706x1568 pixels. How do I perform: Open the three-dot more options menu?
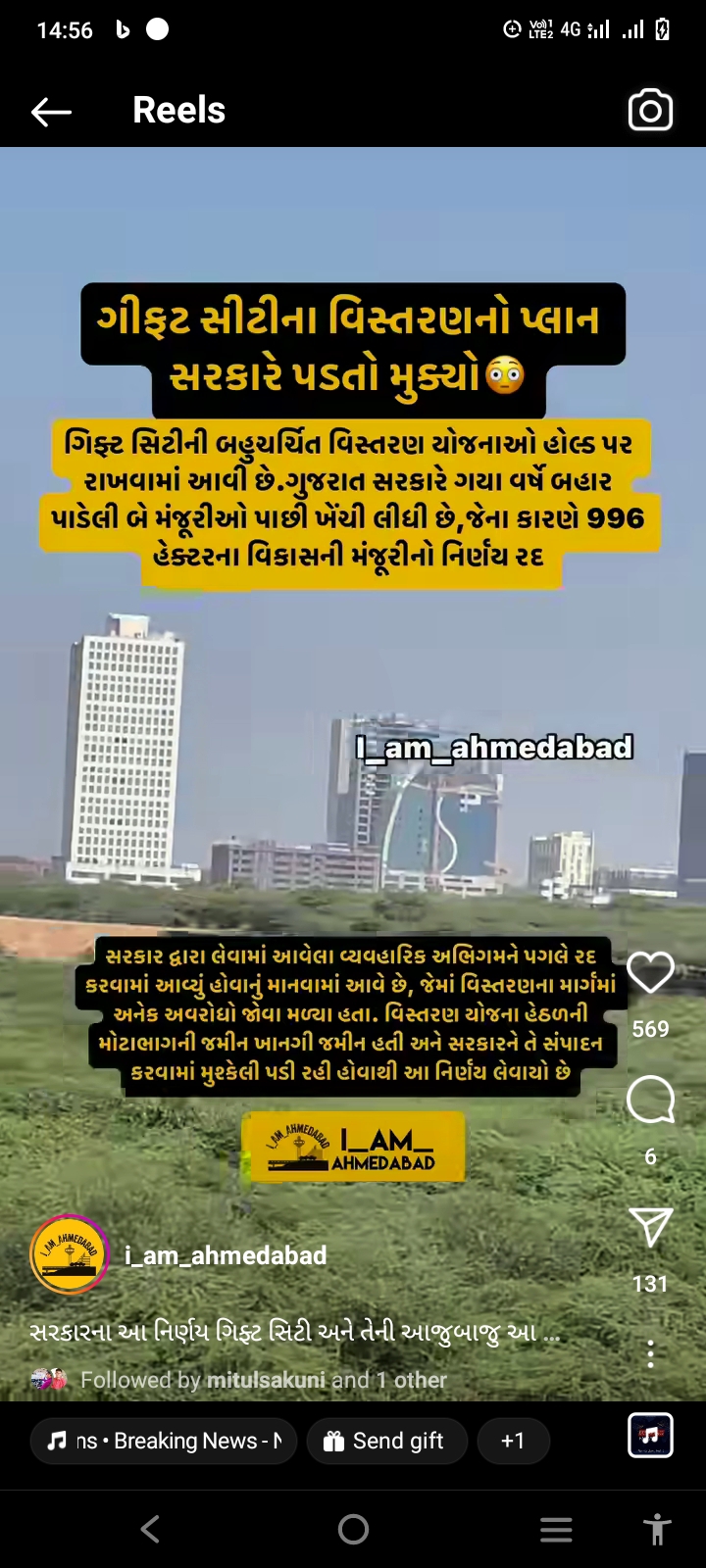pyautogui.click(x=650, y=1354)
